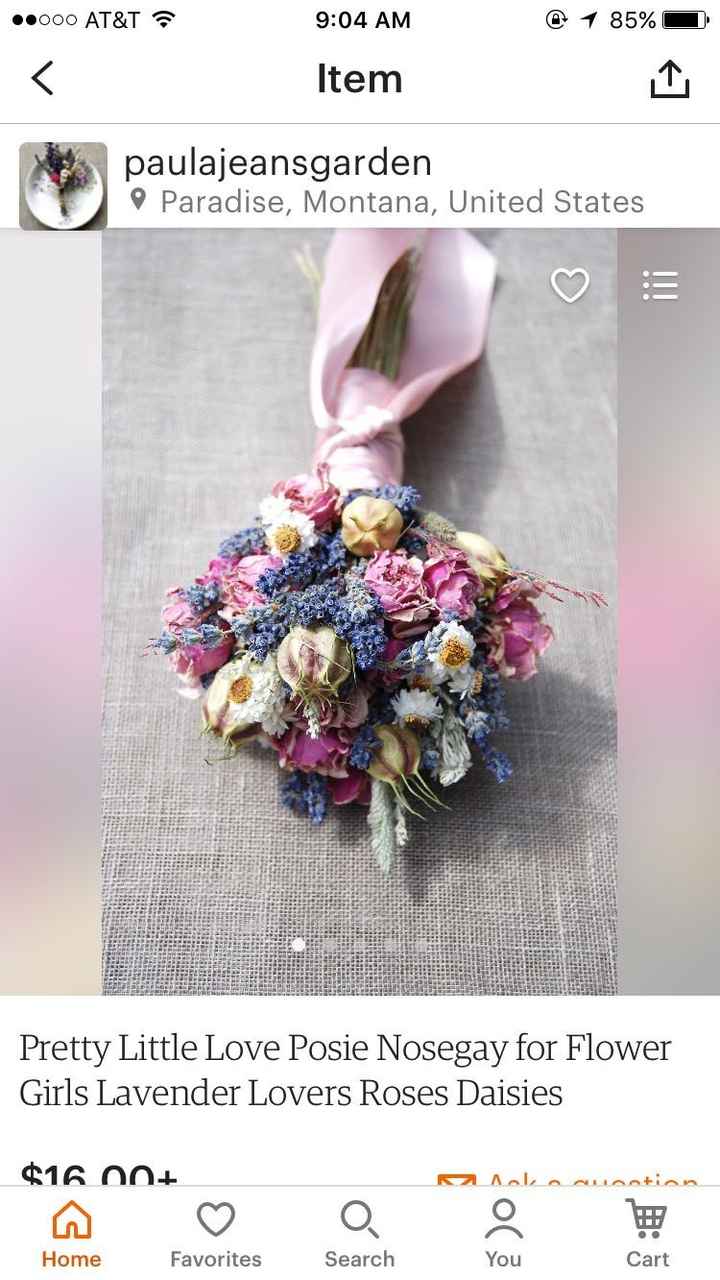This screenshot has height=1280, width=720.
Task: Open the paulajeansgarden shop
Action: 278,163
